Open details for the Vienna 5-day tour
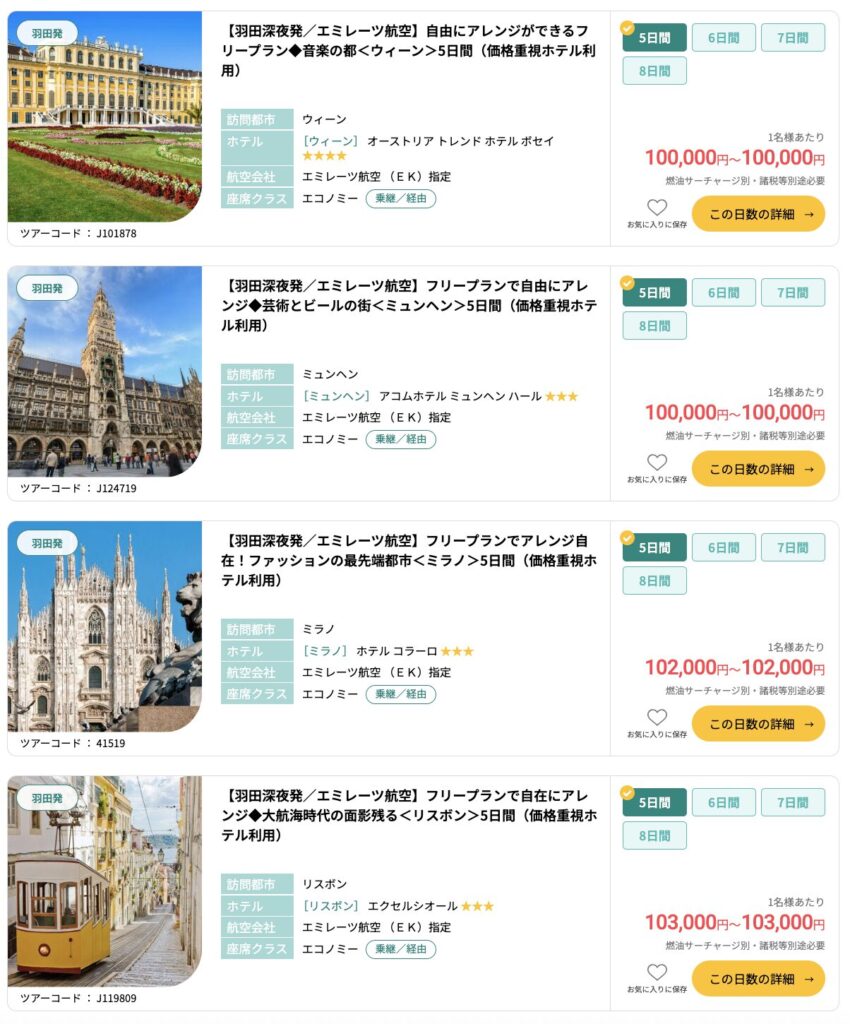This screenshot has width=850, height=1024. coord(758,214)
